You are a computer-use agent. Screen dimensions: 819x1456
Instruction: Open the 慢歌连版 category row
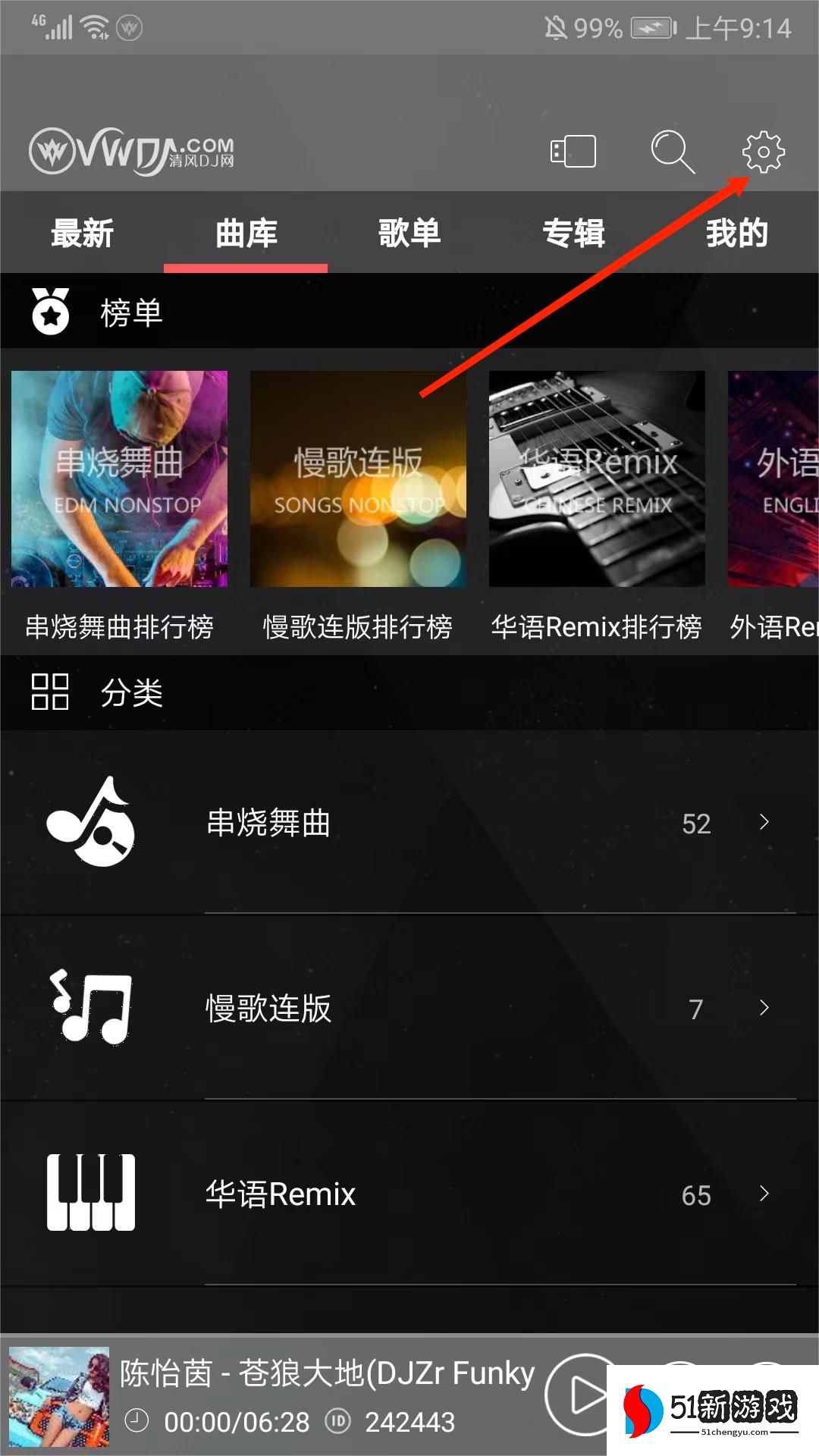pyautogui.click(x=409, y=1009)
